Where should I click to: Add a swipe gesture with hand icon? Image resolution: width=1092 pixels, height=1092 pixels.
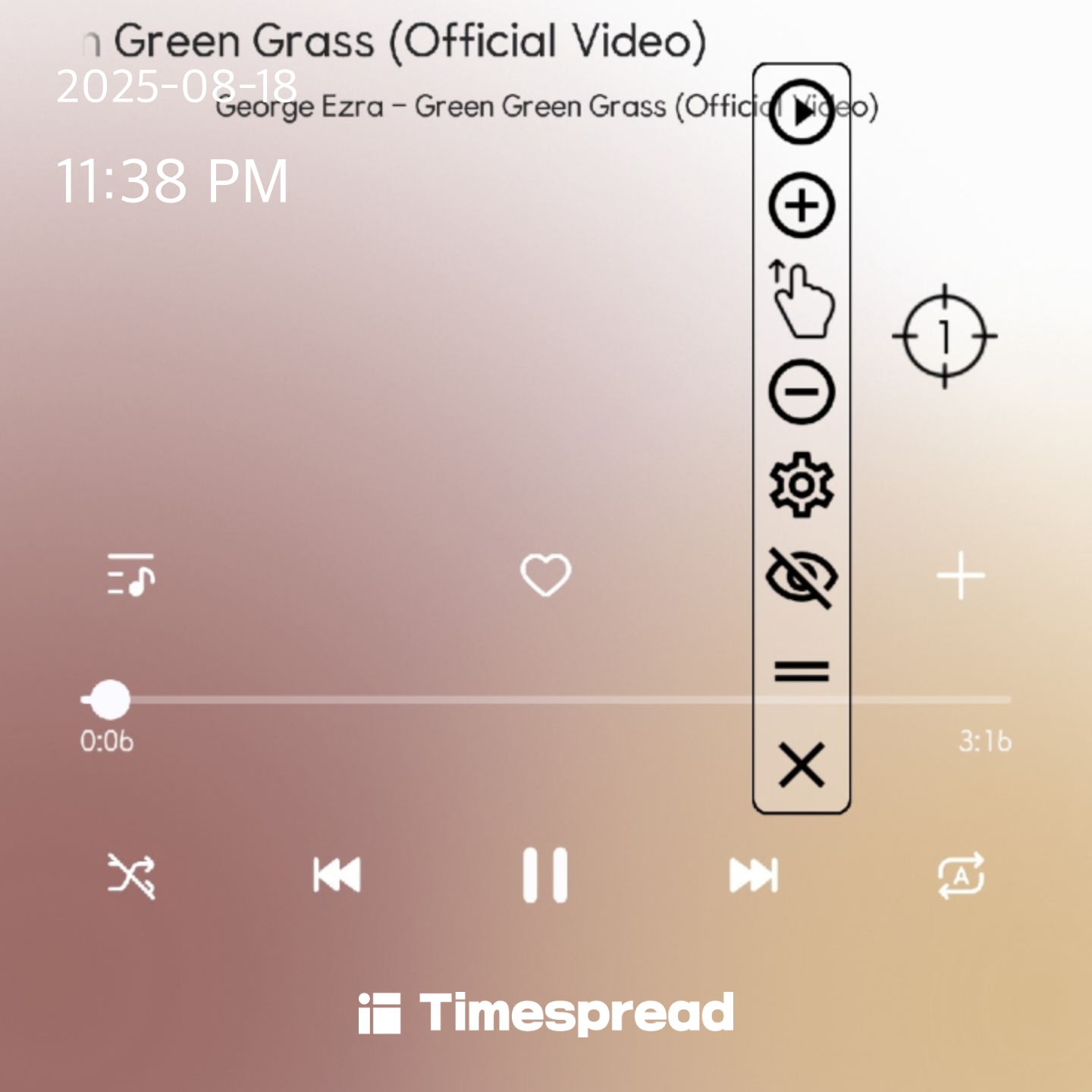click(x=802, y=300)
